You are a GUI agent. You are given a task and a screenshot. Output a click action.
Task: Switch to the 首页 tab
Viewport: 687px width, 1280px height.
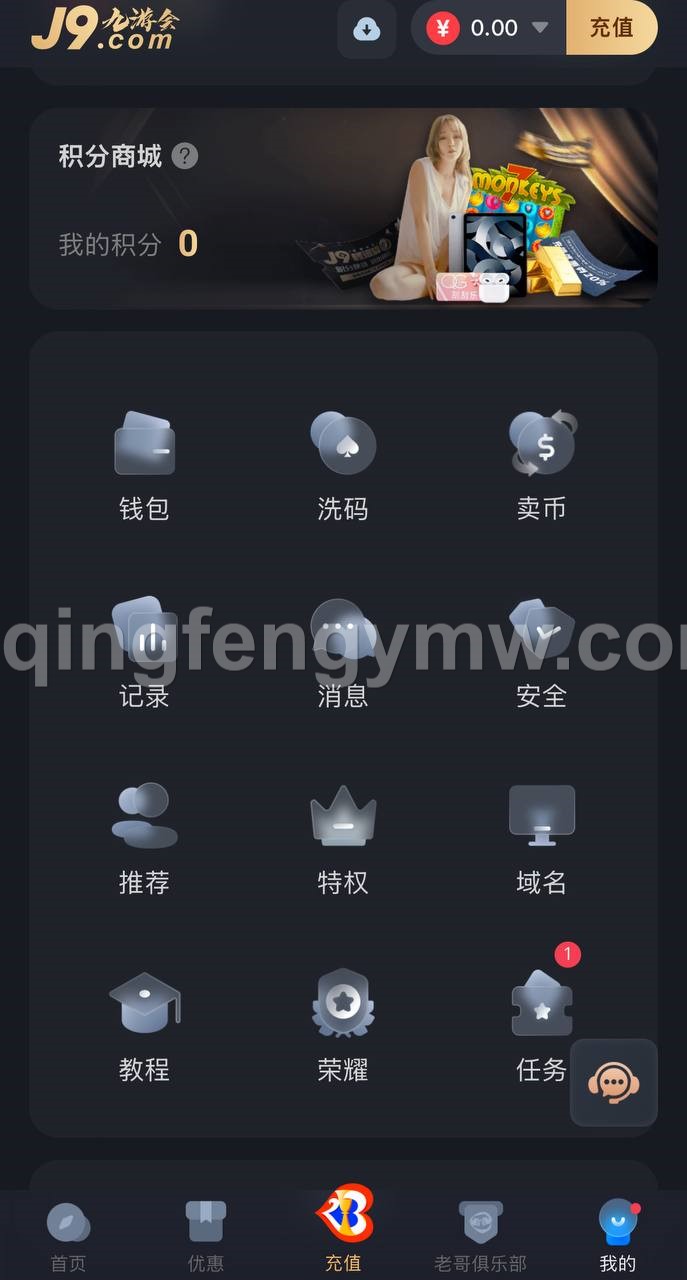click(68, 1236)
